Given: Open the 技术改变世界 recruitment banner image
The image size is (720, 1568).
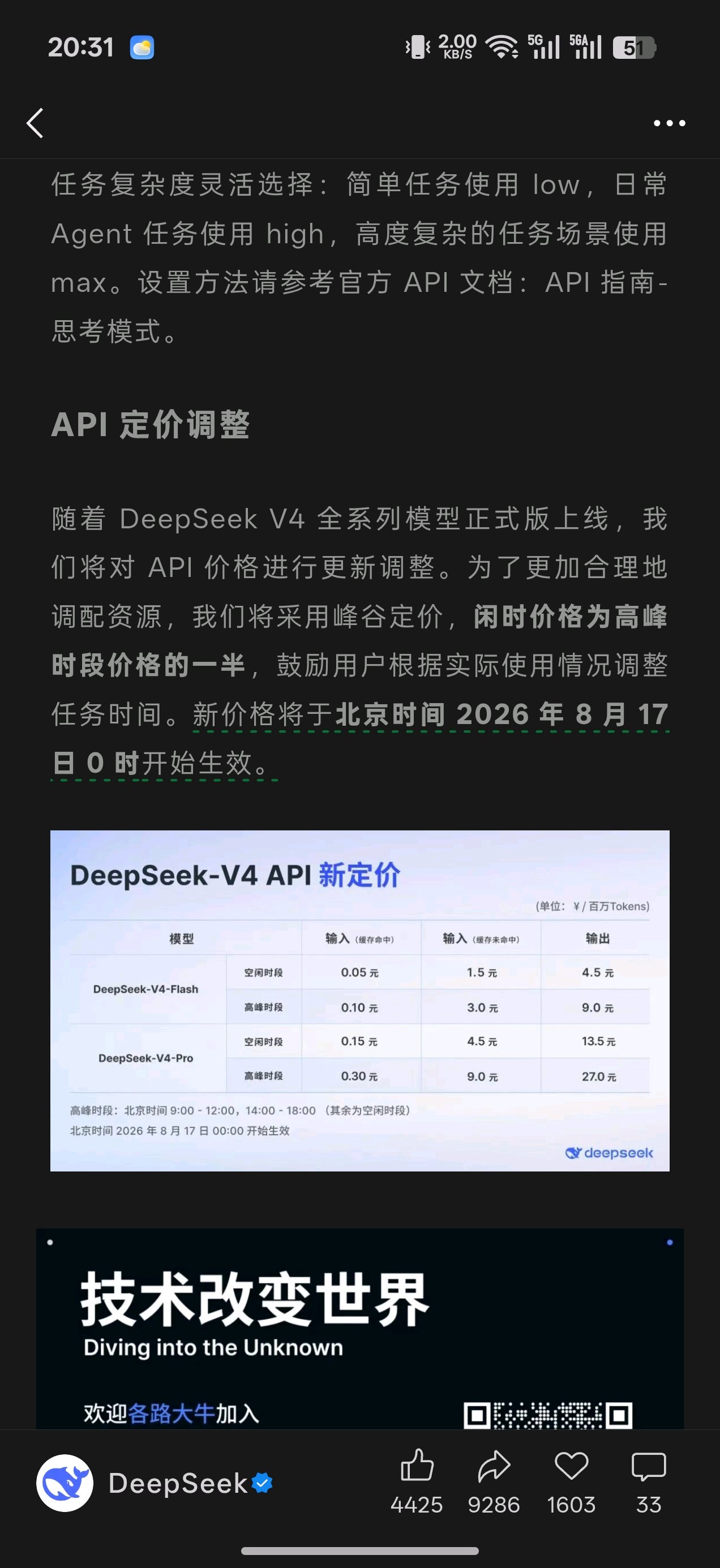Looking at the screenshot, I should click(x=359, y=1328).
